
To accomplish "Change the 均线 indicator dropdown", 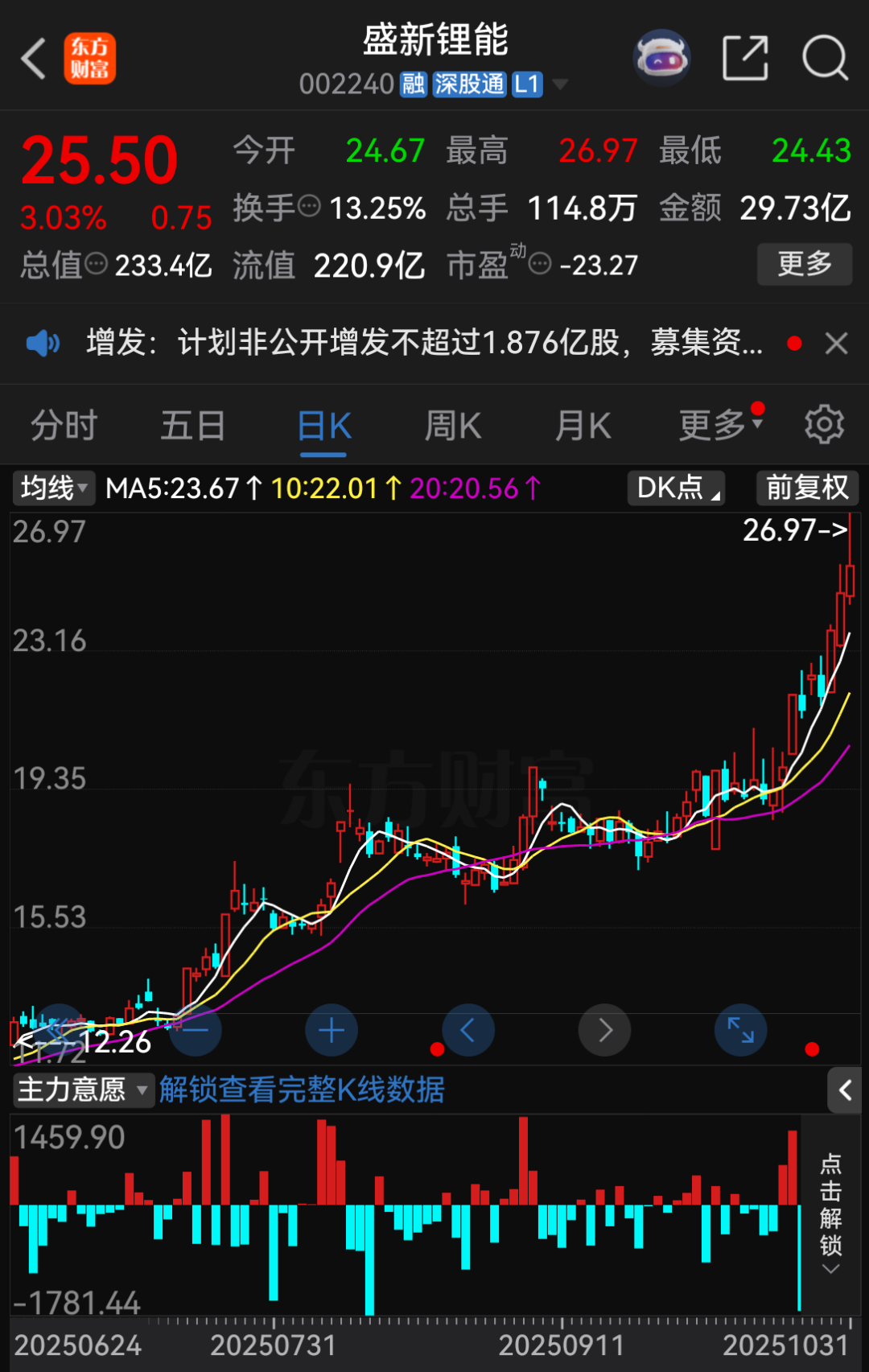I will 53,488.
